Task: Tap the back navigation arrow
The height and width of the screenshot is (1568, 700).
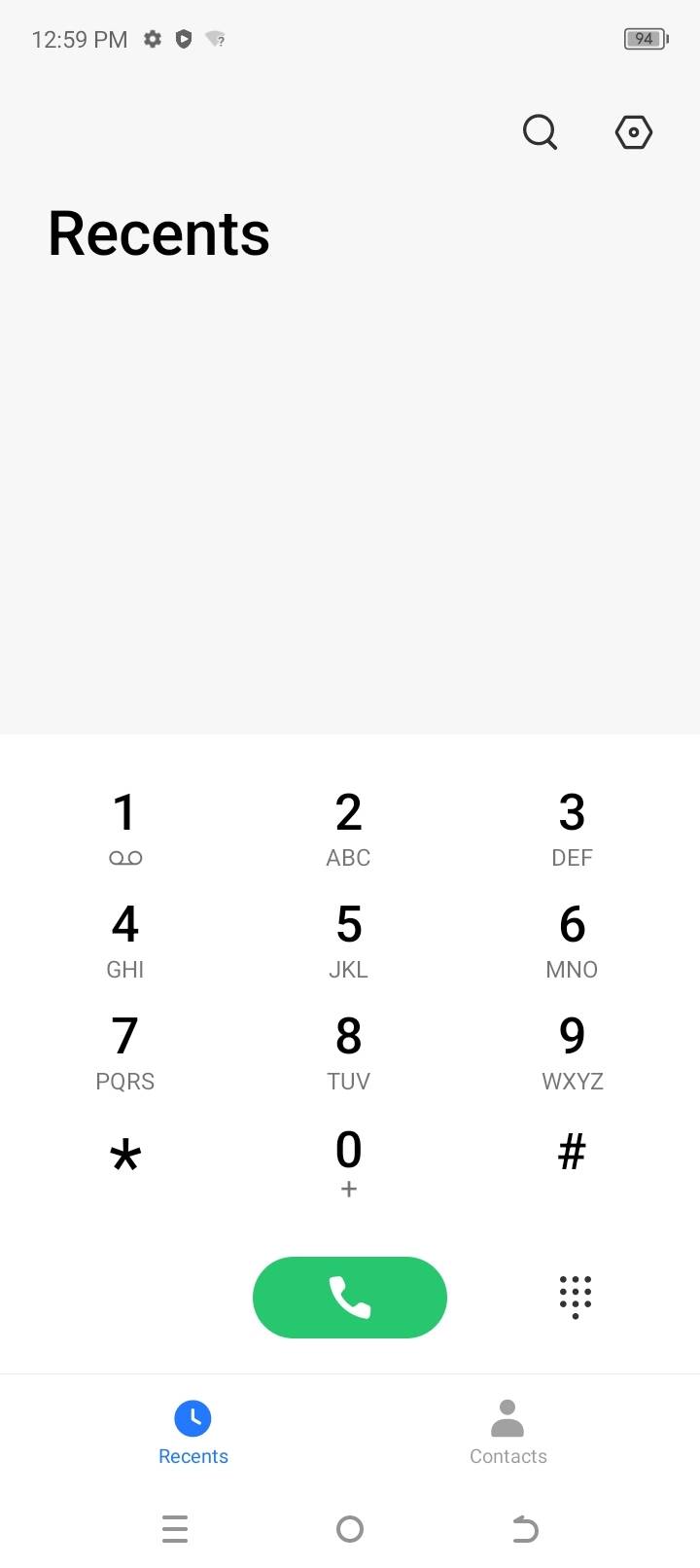Action: click(525, 1529)
